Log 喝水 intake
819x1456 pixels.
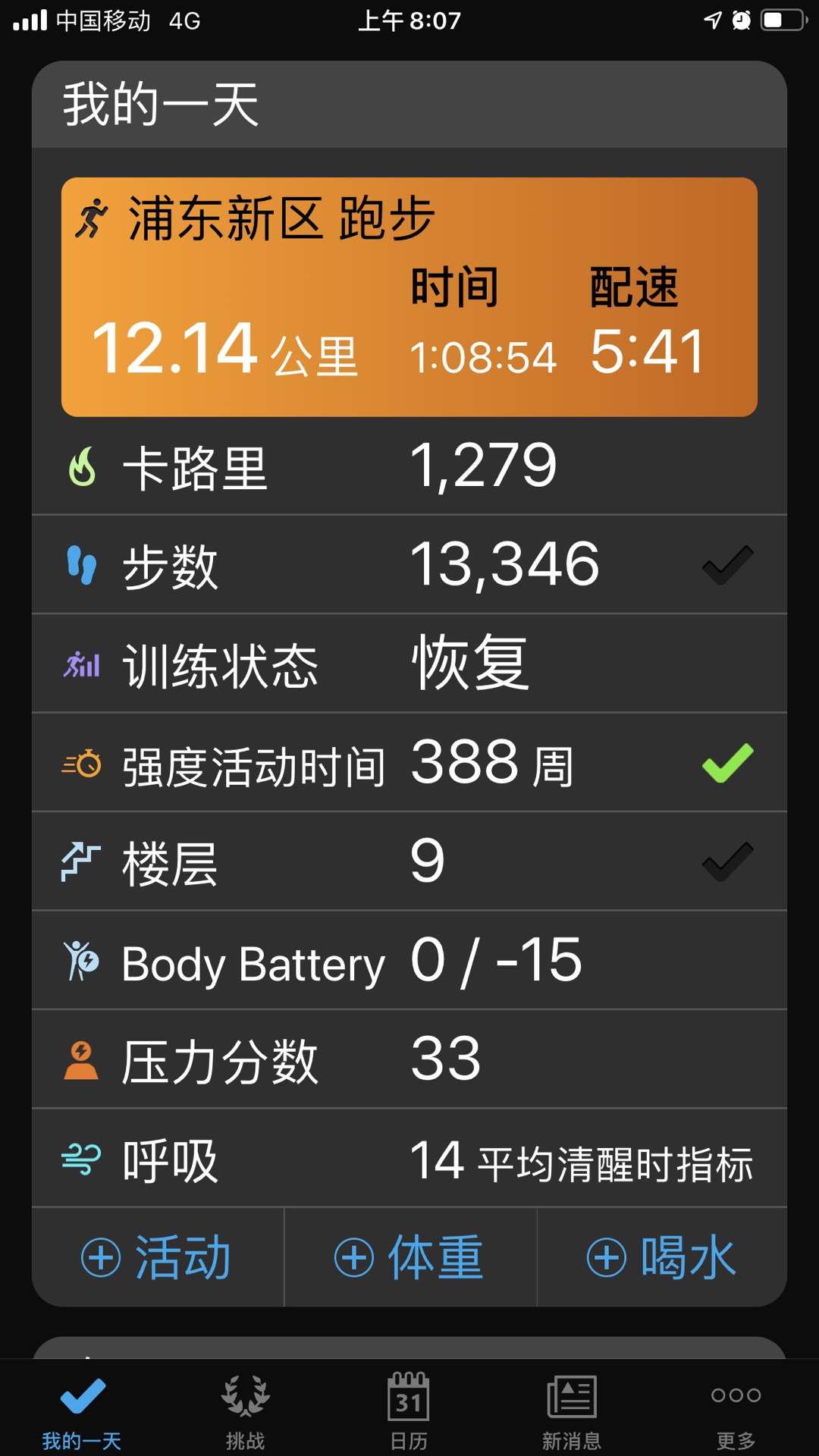pyautogui.click(x=662, y=1257)
